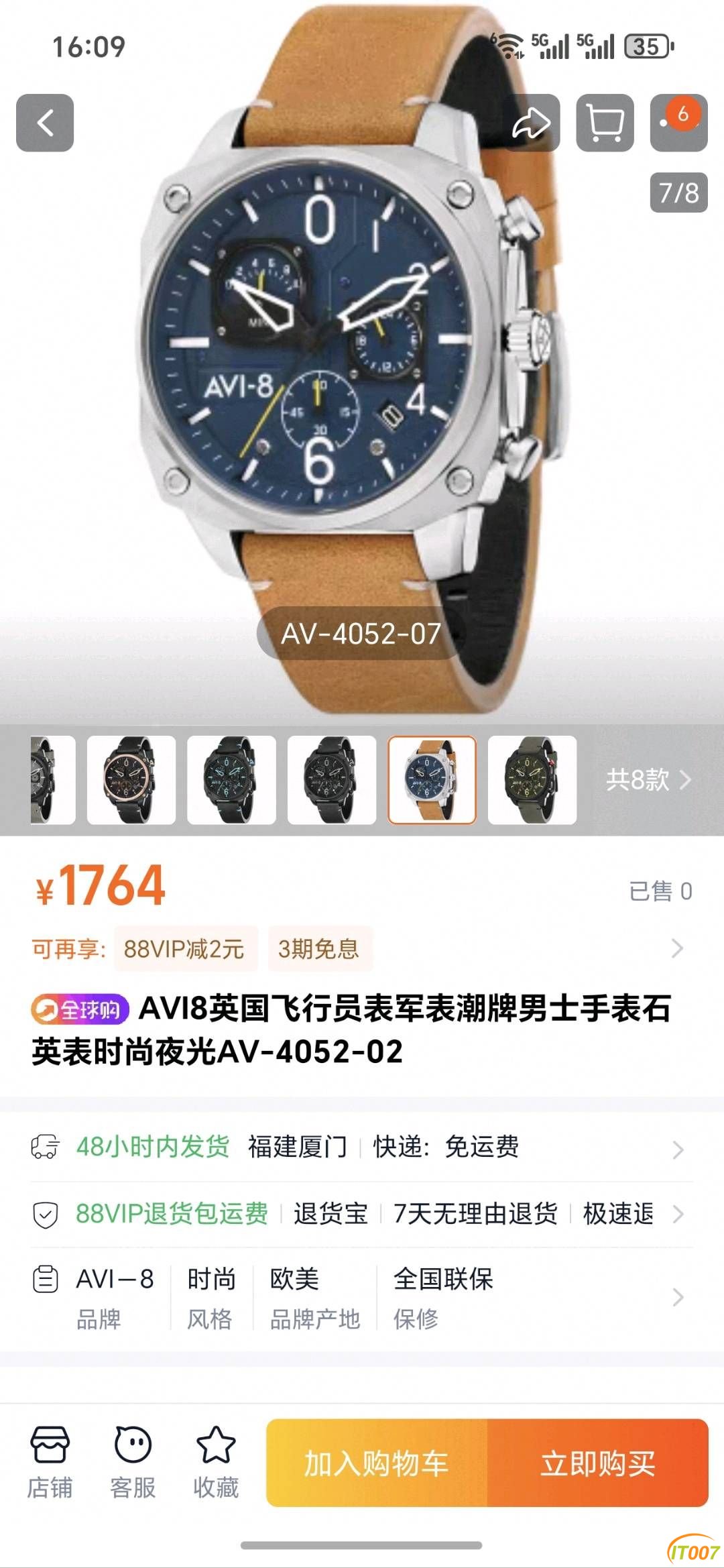Image resolution: width=724 pixels, height=1568 pixels.
Task: Visit the 店铺 store page
Action: click(x=50, y=1463)
